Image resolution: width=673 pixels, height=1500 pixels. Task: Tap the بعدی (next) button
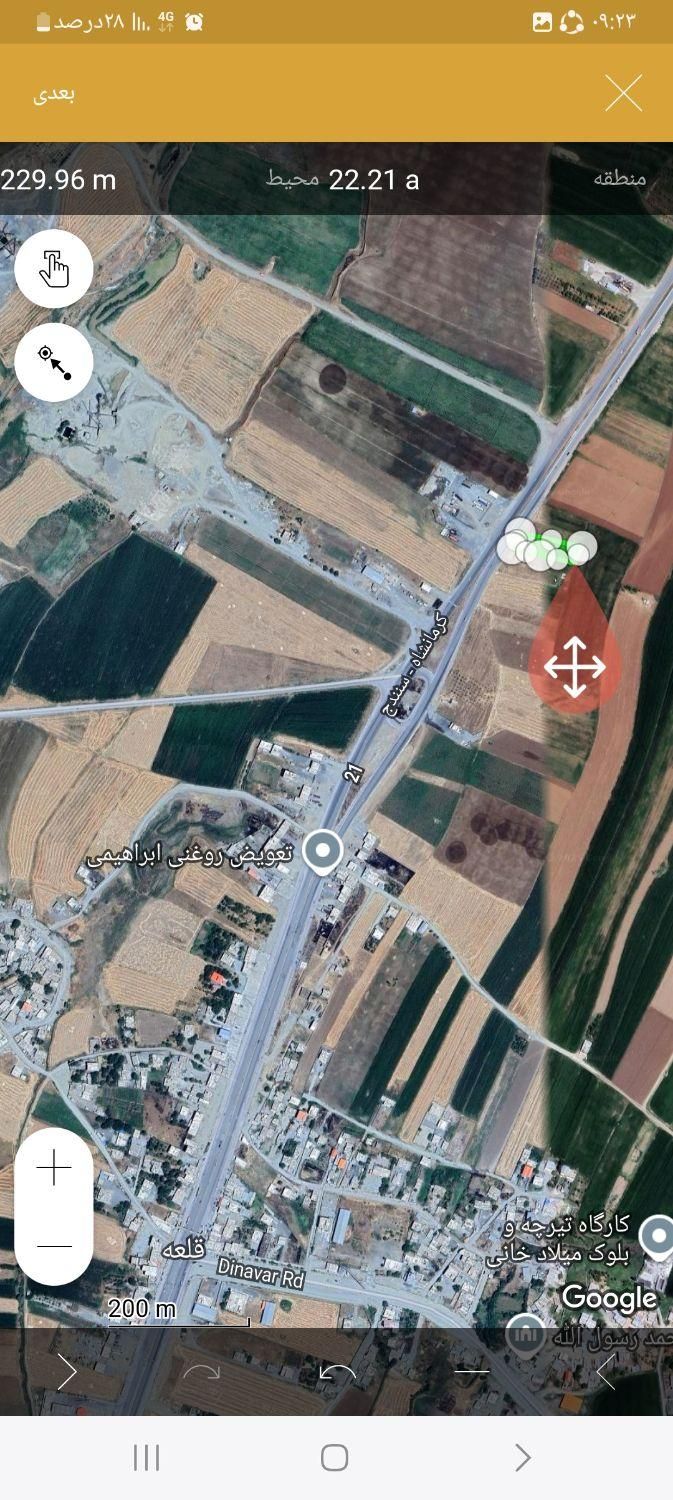click(55, 94)
